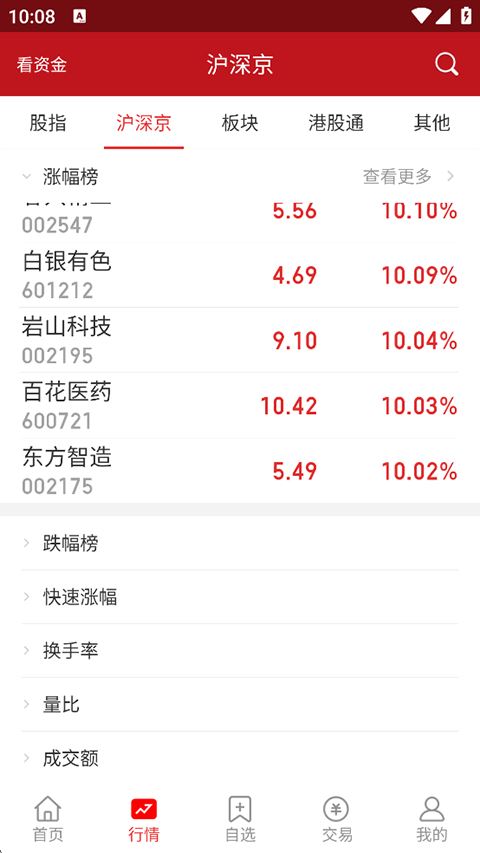Open 看资金 in the header
The width and height of the screenshot is (480, 853).
point(41,65)
